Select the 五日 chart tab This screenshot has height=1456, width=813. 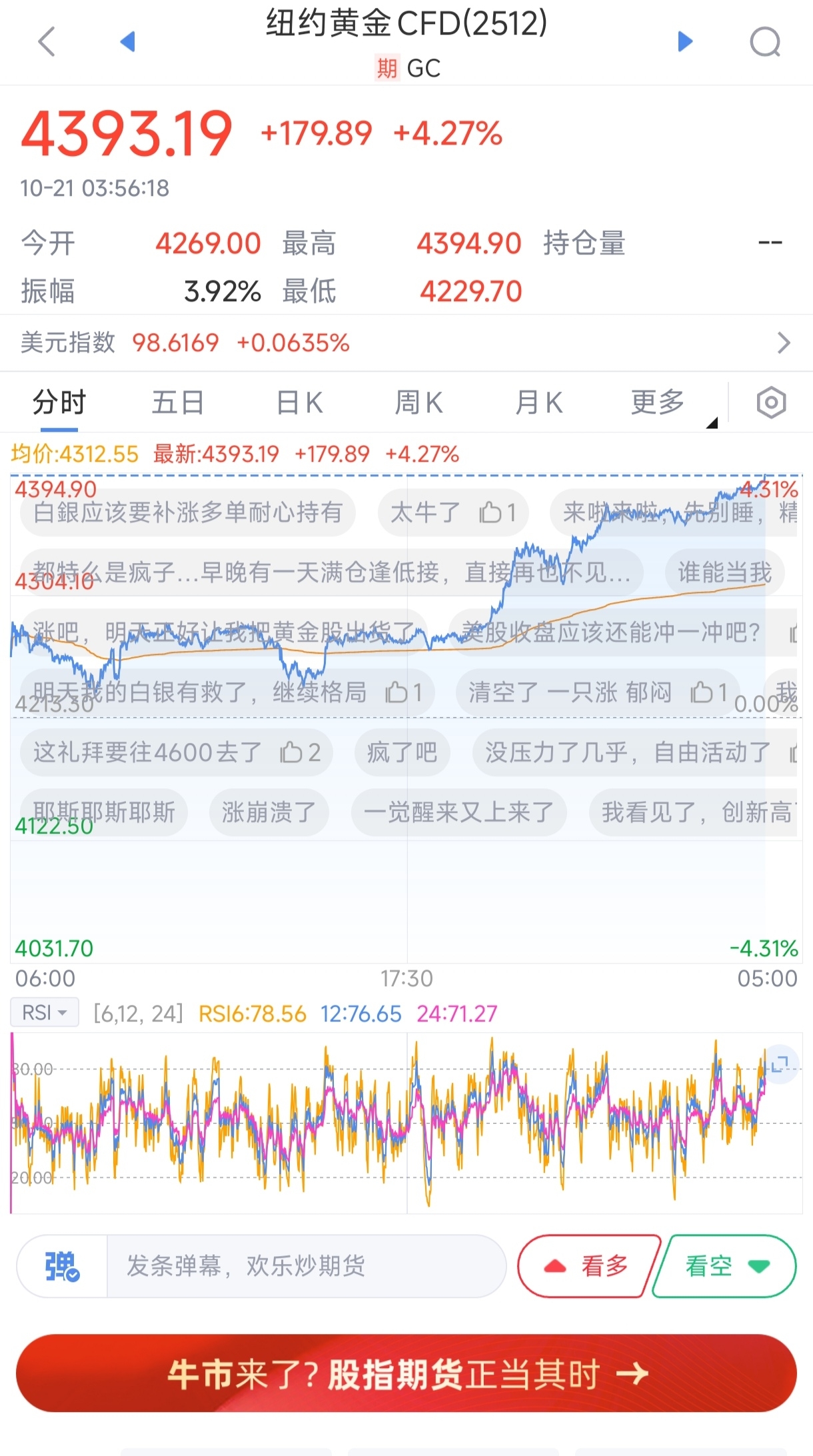pyautogui.click(x=178, y=402)
